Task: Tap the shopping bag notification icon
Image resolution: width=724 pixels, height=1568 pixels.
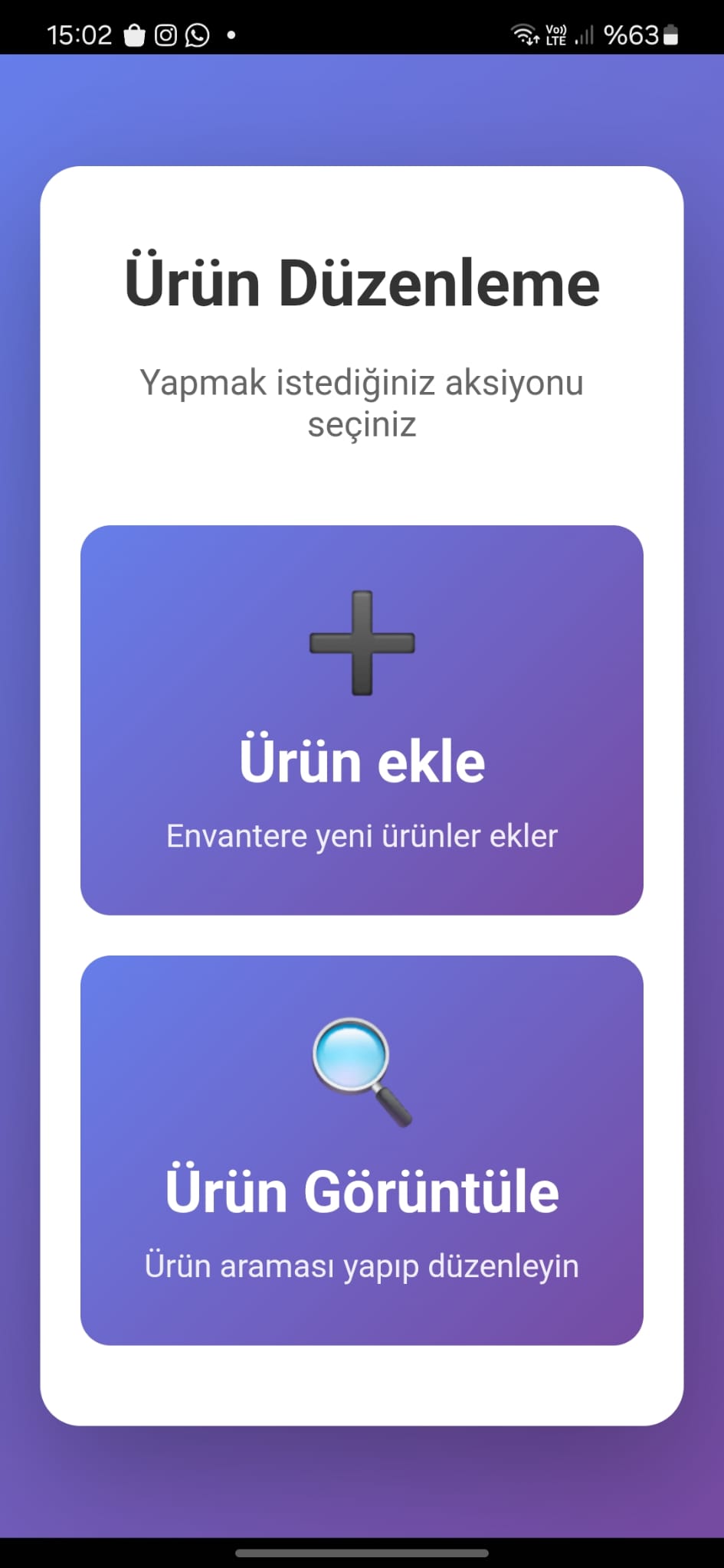Action: [134, 34]
